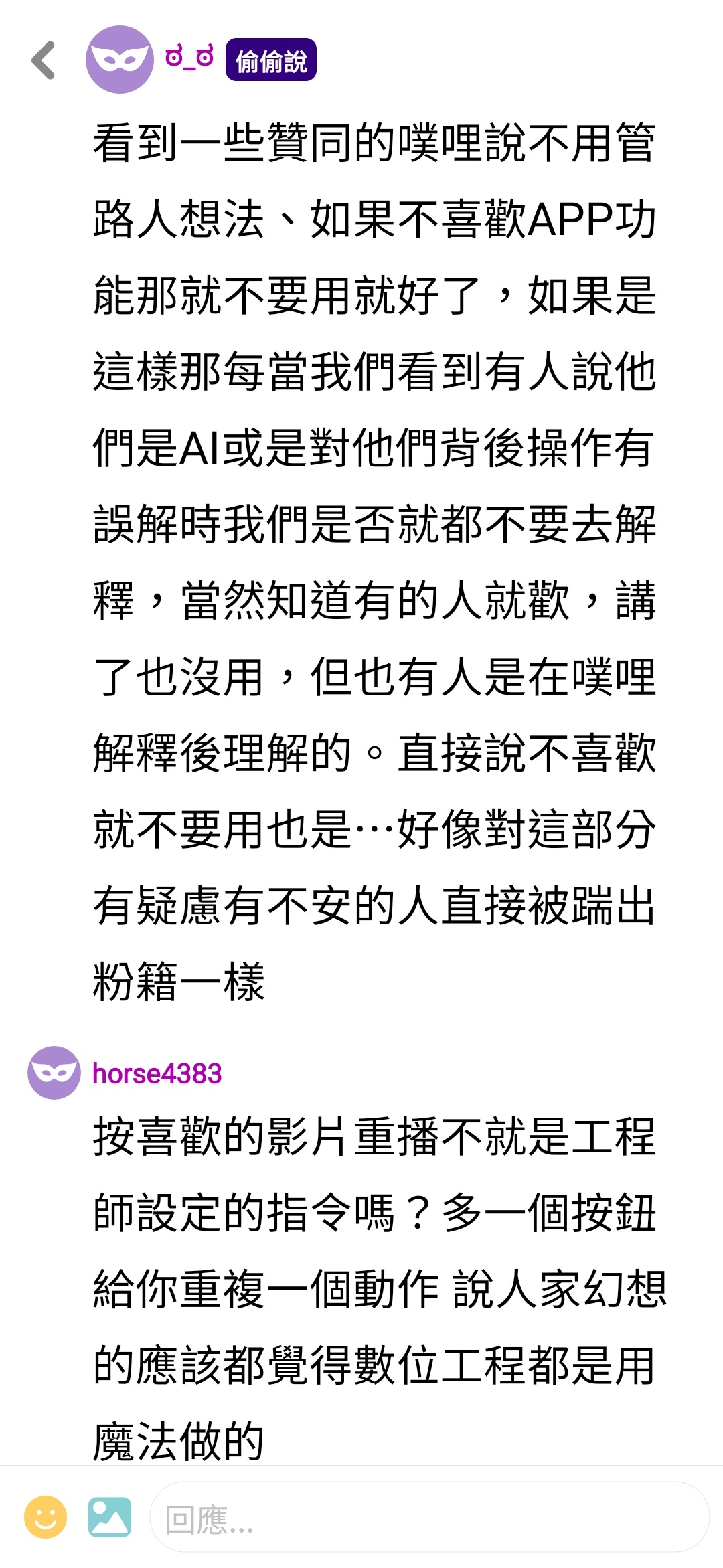The image size is (723, 1568).
Task: Attach an image with the picture icon
Action: pyautogui.click(x=110, y=1517)
